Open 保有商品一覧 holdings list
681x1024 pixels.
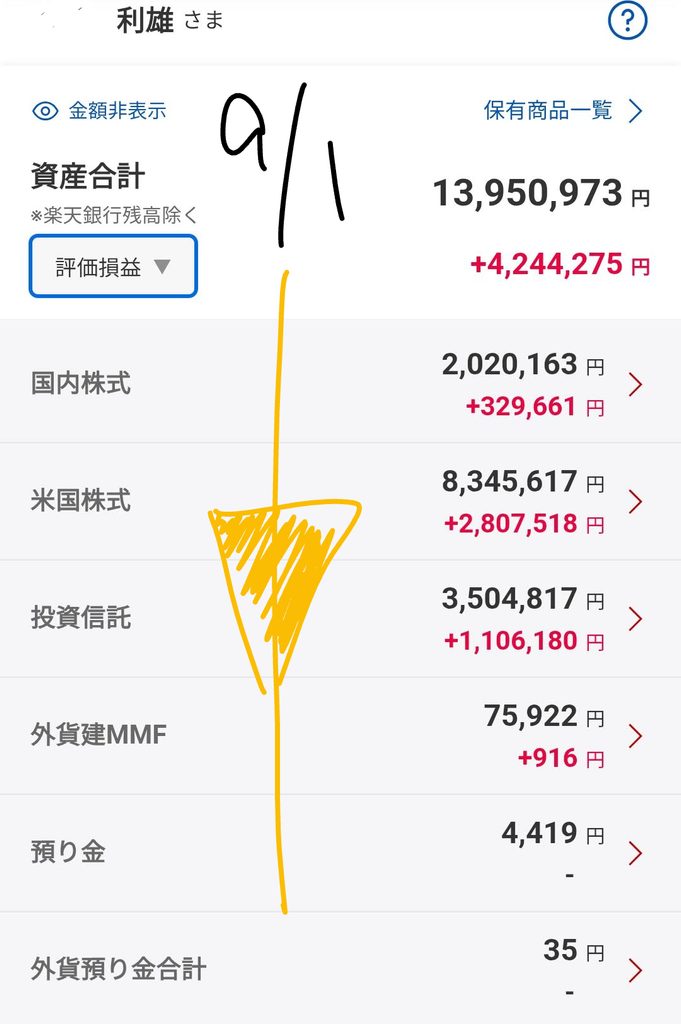point(563,110)
